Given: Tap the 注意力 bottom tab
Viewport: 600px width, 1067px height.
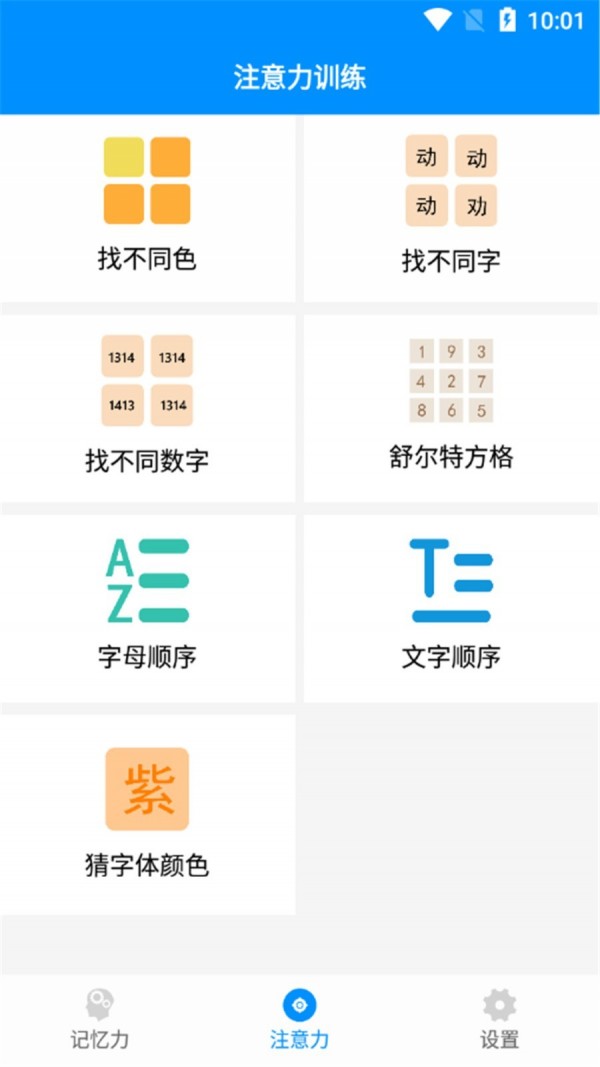Looking at the screenshot, I should point(299,1019).
